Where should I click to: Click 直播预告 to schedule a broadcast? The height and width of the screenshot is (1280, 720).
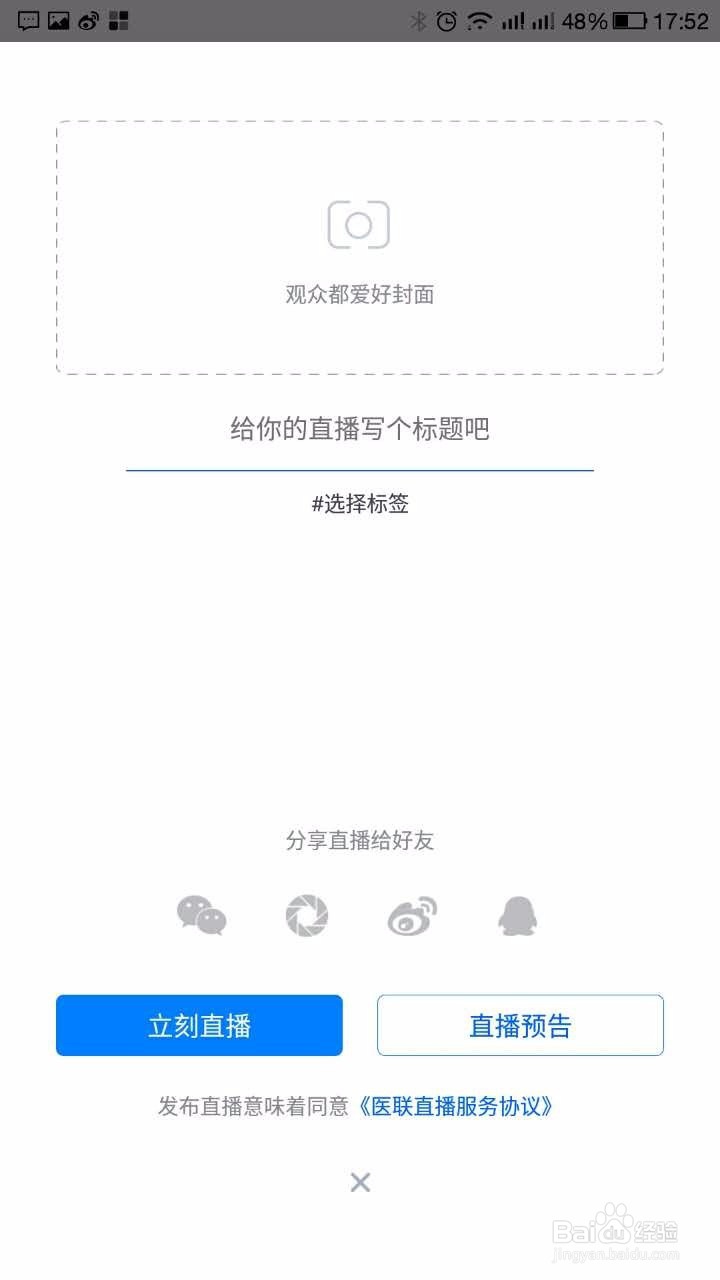click(x=518, y=1024)
